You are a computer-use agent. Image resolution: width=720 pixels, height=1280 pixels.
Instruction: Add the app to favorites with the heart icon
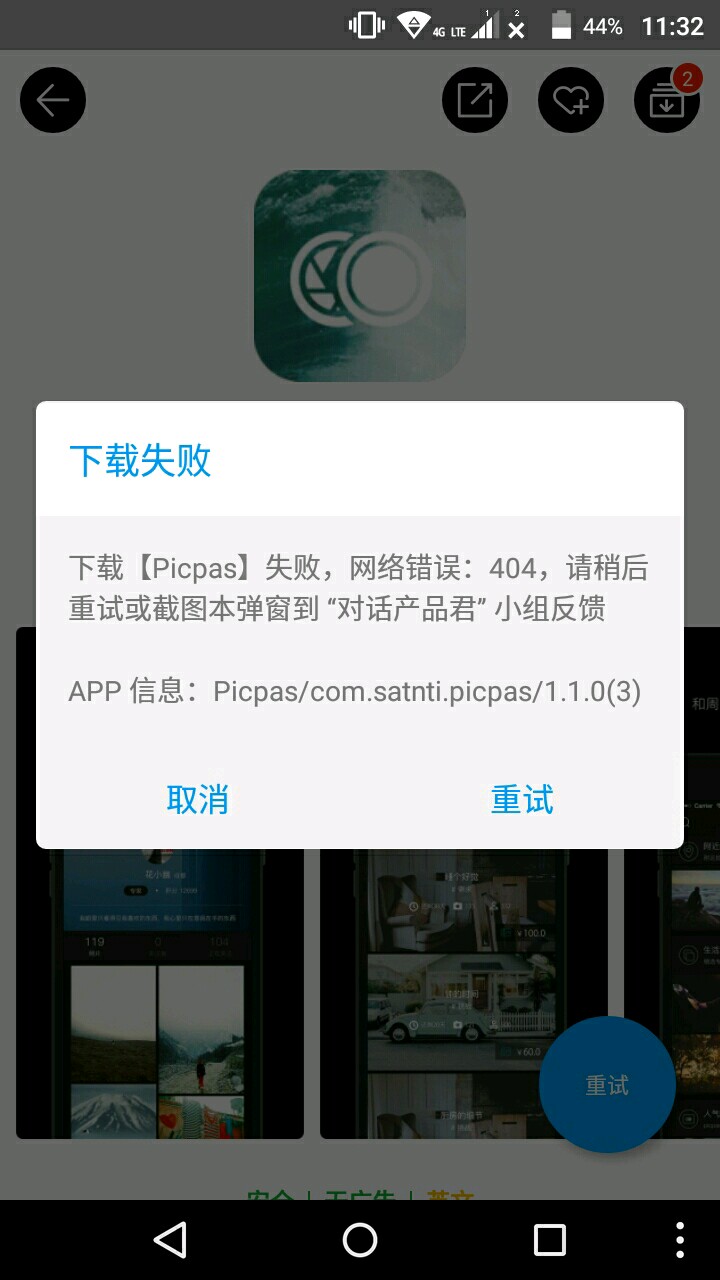[x=571, y=100]
